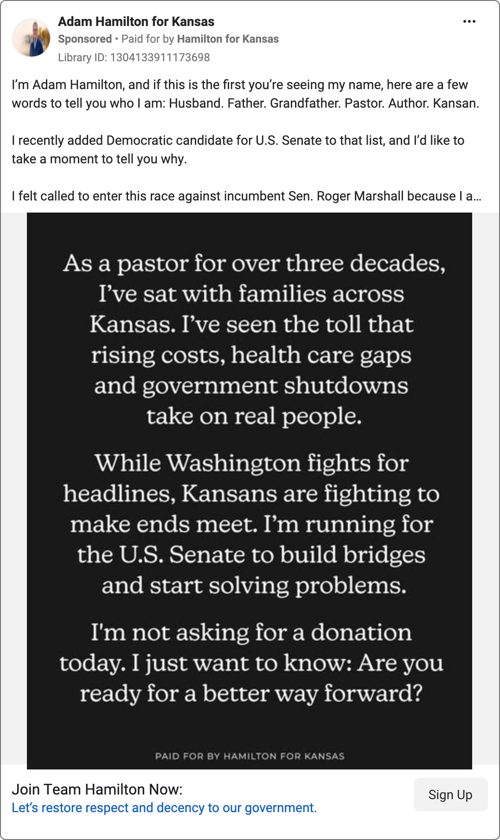Tap the Sign Up button
Image resolution: width=500 pixels, height=840 pixels.
click(x=450, y=794)
